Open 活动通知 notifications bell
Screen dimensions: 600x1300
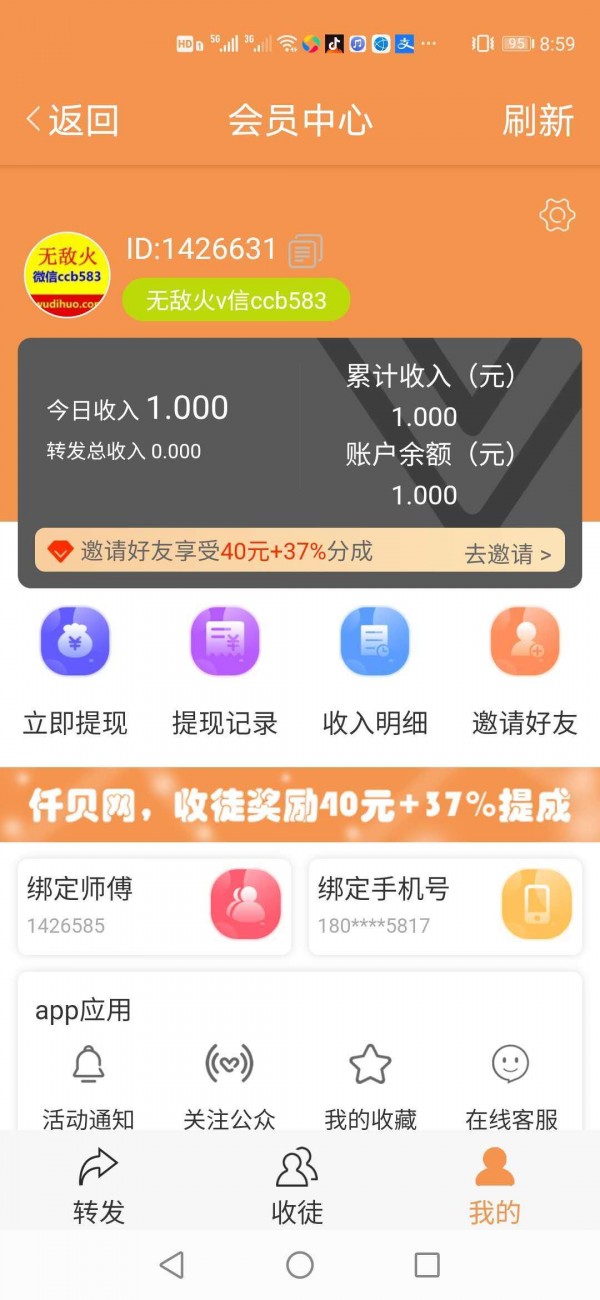click(89, 1082)
